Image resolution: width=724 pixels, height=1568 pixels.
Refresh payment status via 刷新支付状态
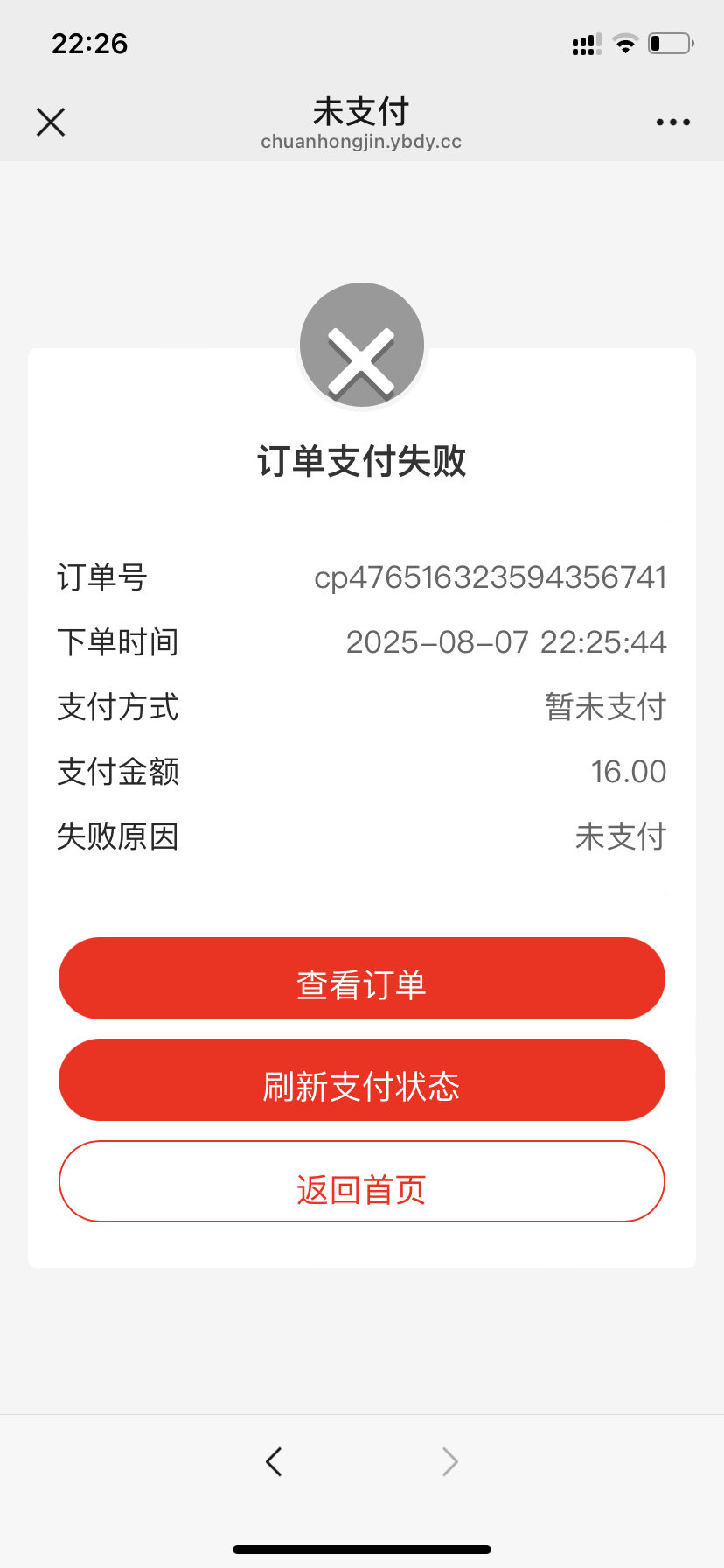click(362, 1080)
